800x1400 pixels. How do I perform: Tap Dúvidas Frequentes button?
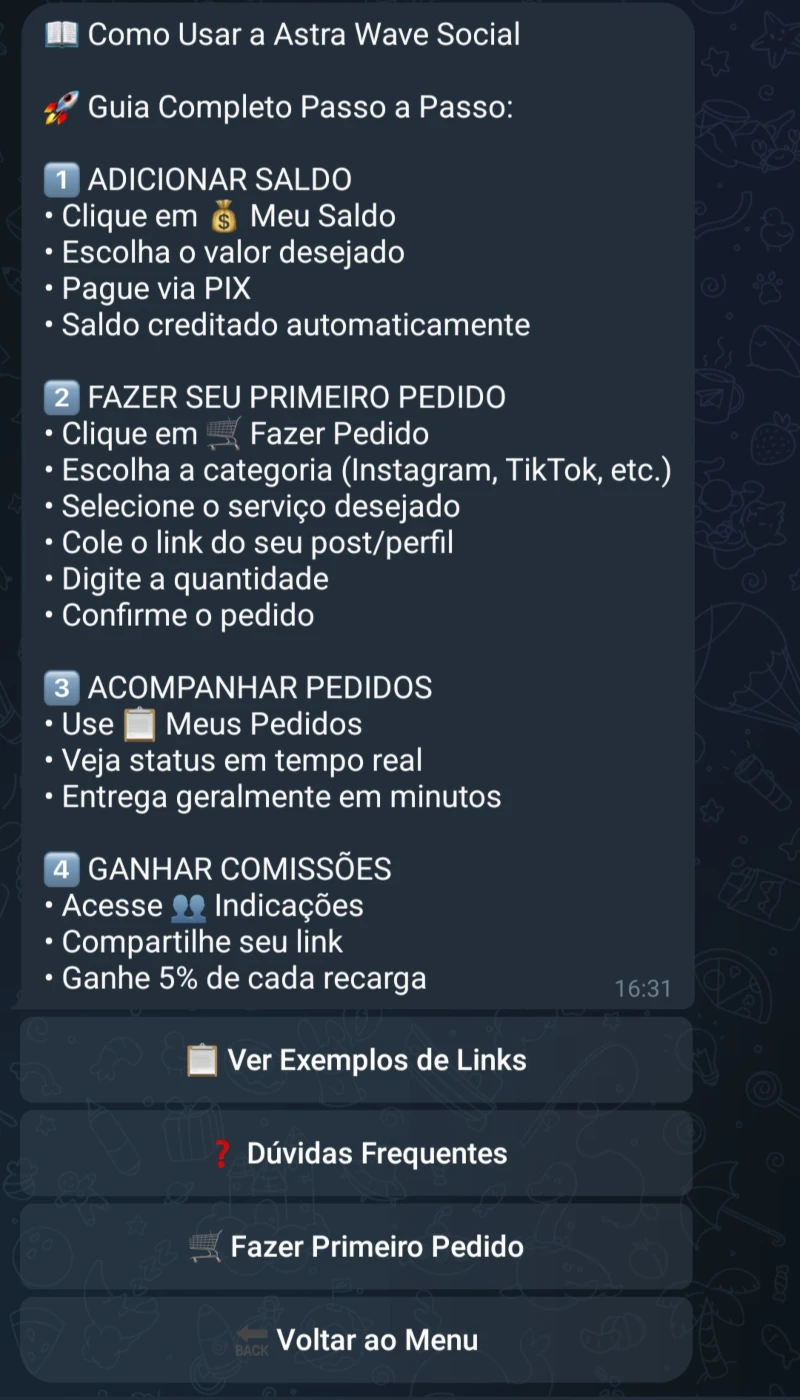(x=356, y=1153)
